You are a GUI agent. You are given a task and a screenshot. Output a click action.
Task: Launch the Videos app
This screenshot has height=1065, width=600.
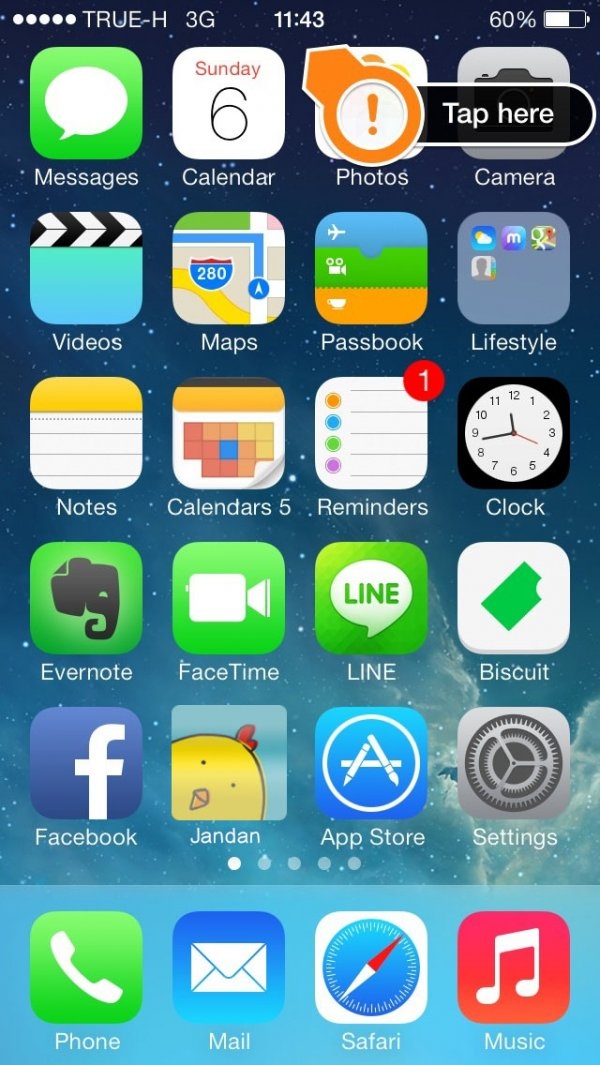click(86, 268)
